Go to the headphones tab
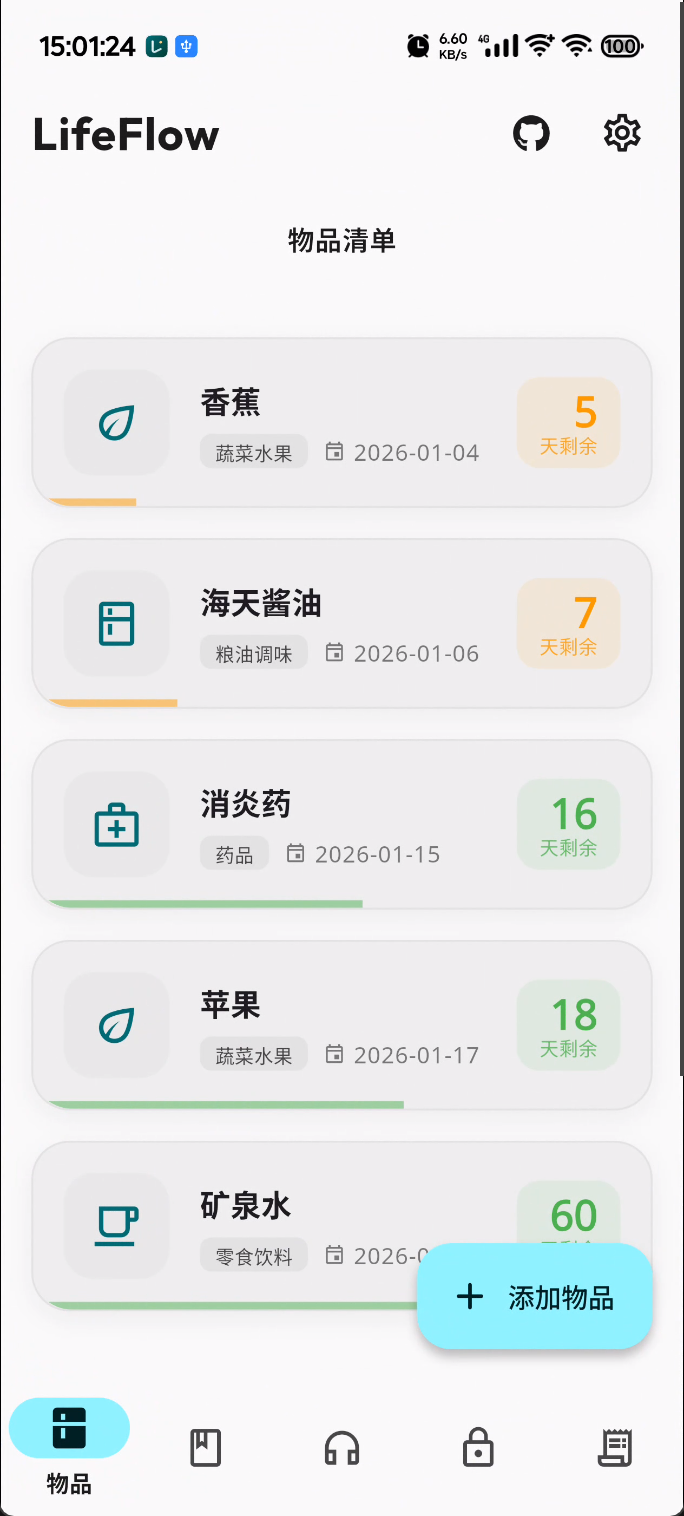The width and height of the screenshot is (684, 1516). [x=342, y=1448]
